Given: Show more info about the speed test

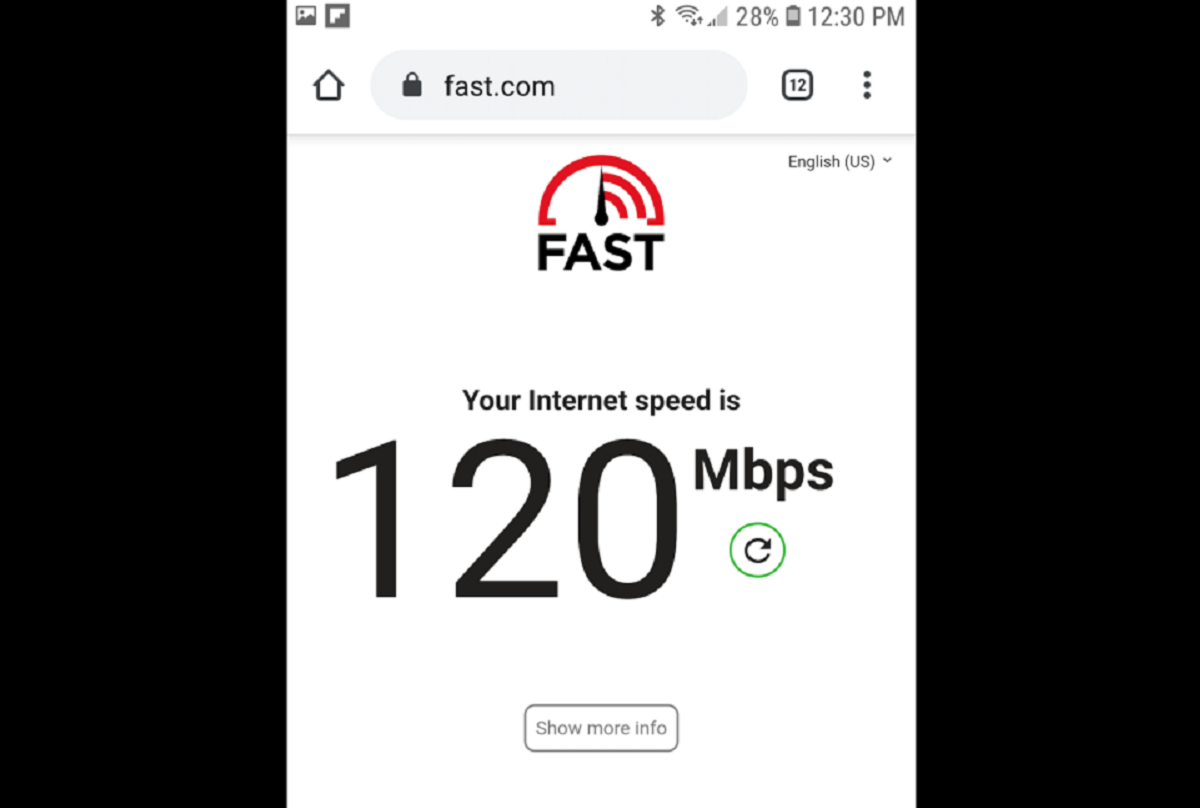Looking at the screenshot, I should (x=601, y=728).
